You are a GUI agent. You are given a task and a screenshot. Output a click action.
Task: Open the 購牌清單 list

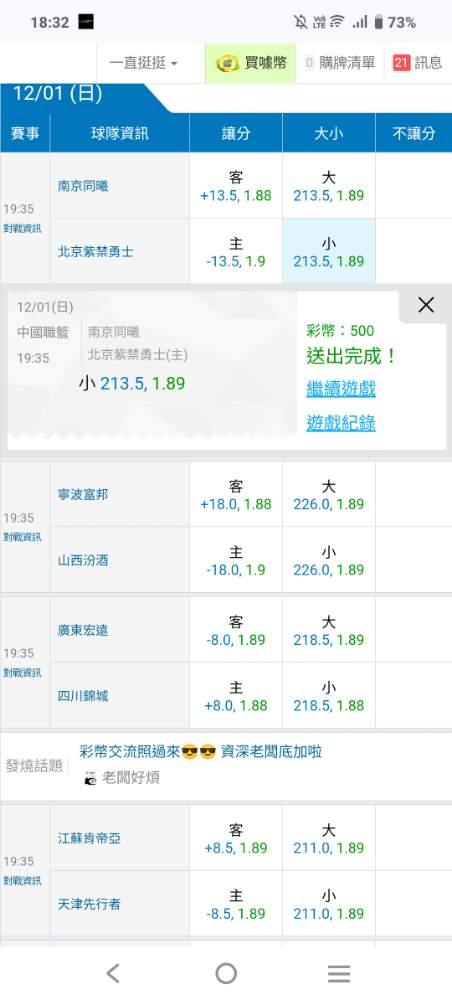click(x=340, y=62)
